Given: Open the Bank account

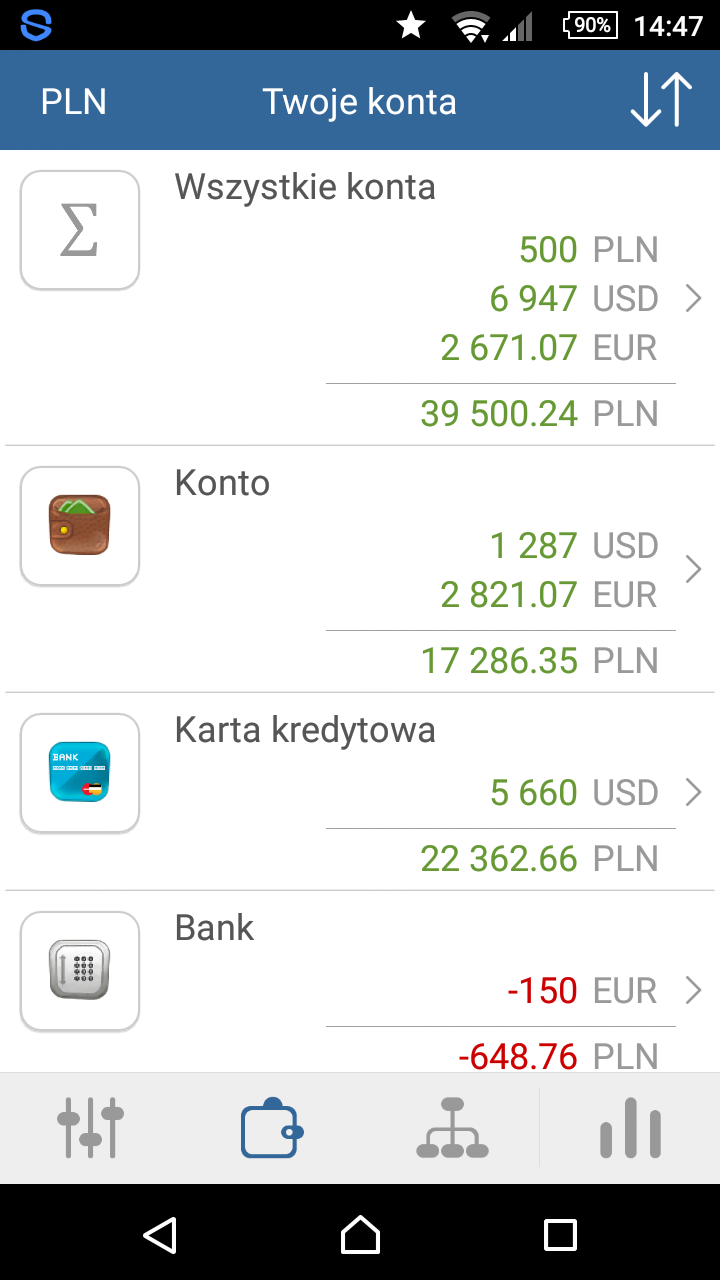Looking at the screenshot, I should pyautogui.click(x=360, y=982).
